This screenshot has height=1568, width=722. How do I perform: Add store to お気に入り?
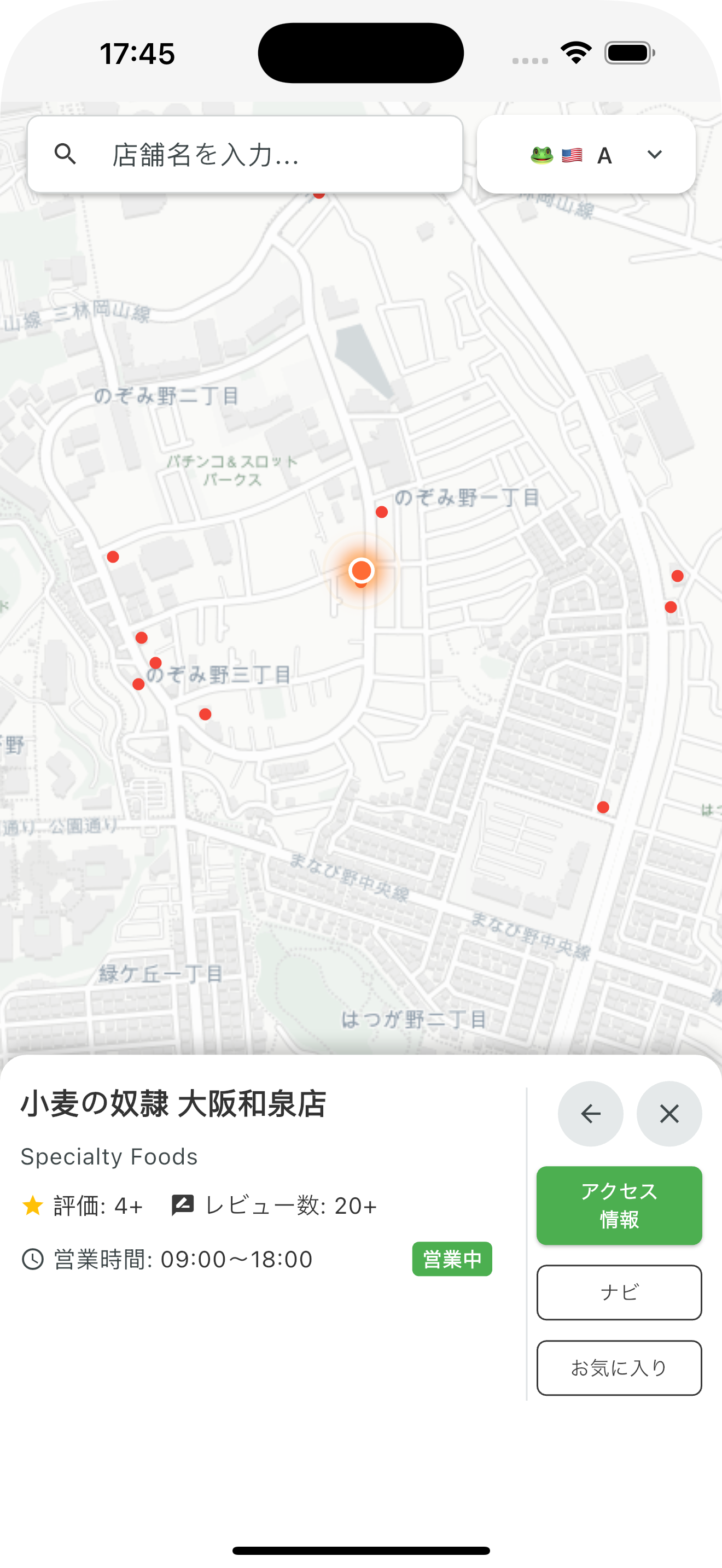pos(619,1367)
